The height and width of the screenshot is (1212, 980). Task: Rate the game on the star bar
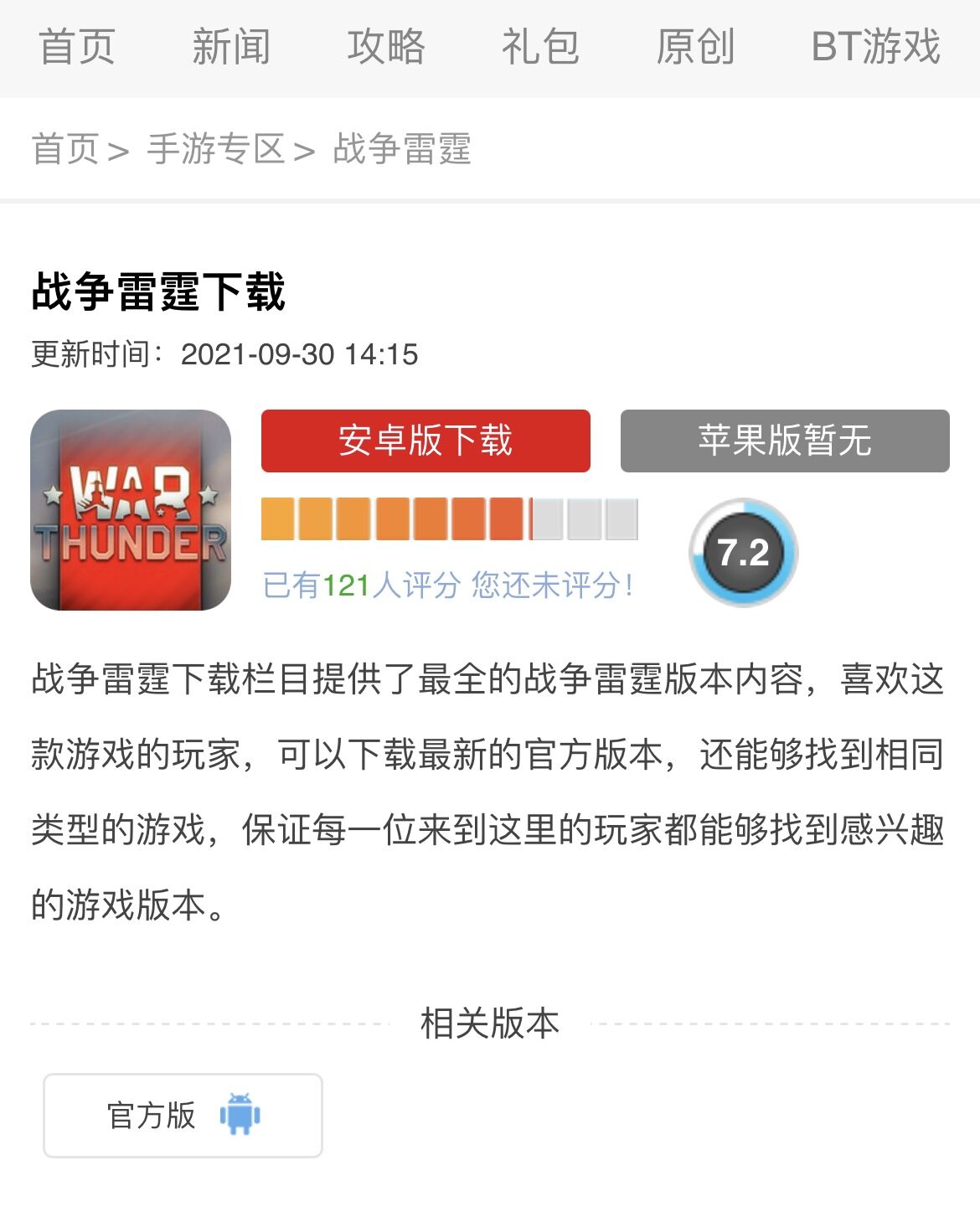pos(450,519)
